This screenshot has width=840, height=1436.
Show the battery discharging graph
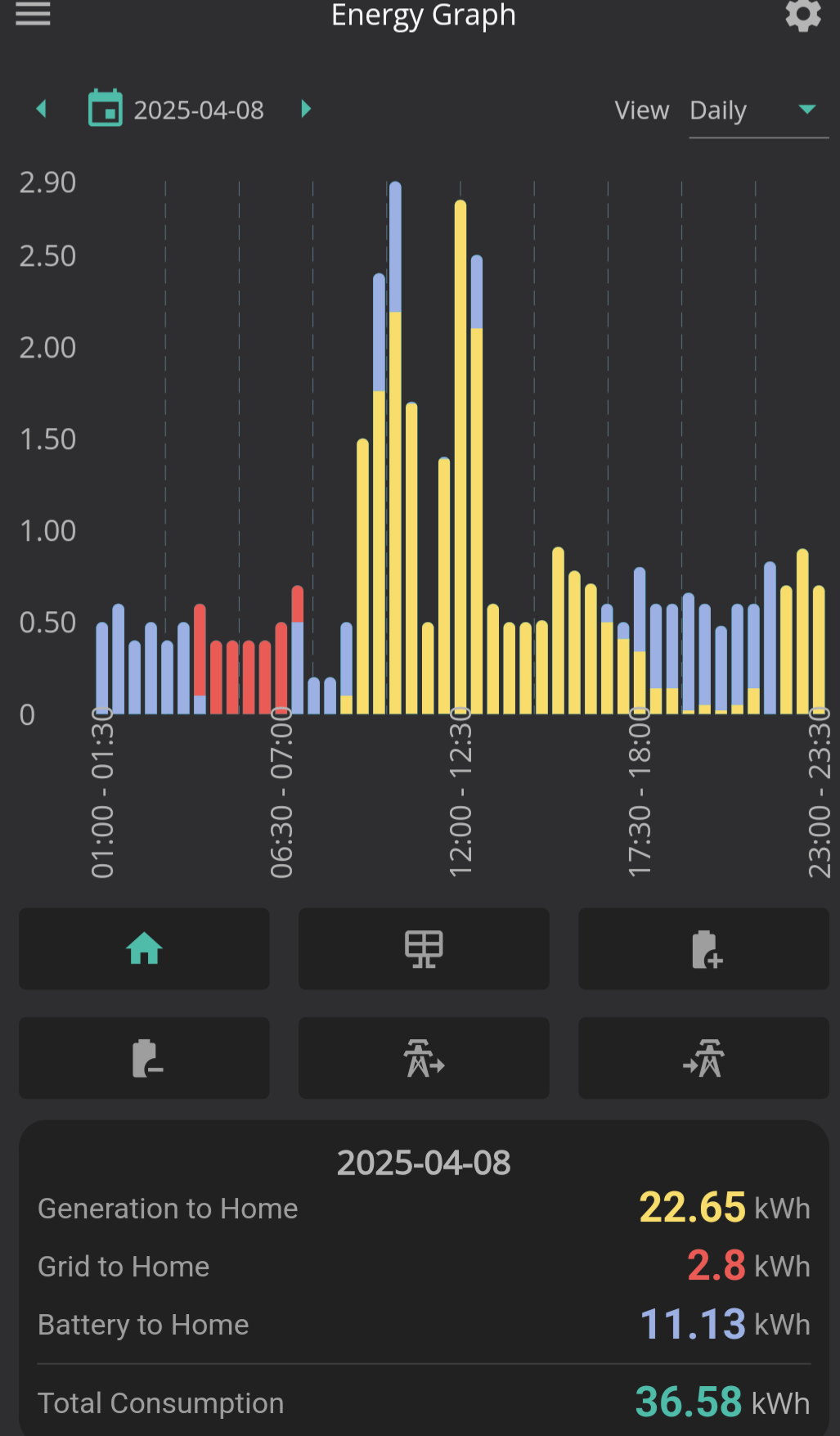coord(144,1058)
